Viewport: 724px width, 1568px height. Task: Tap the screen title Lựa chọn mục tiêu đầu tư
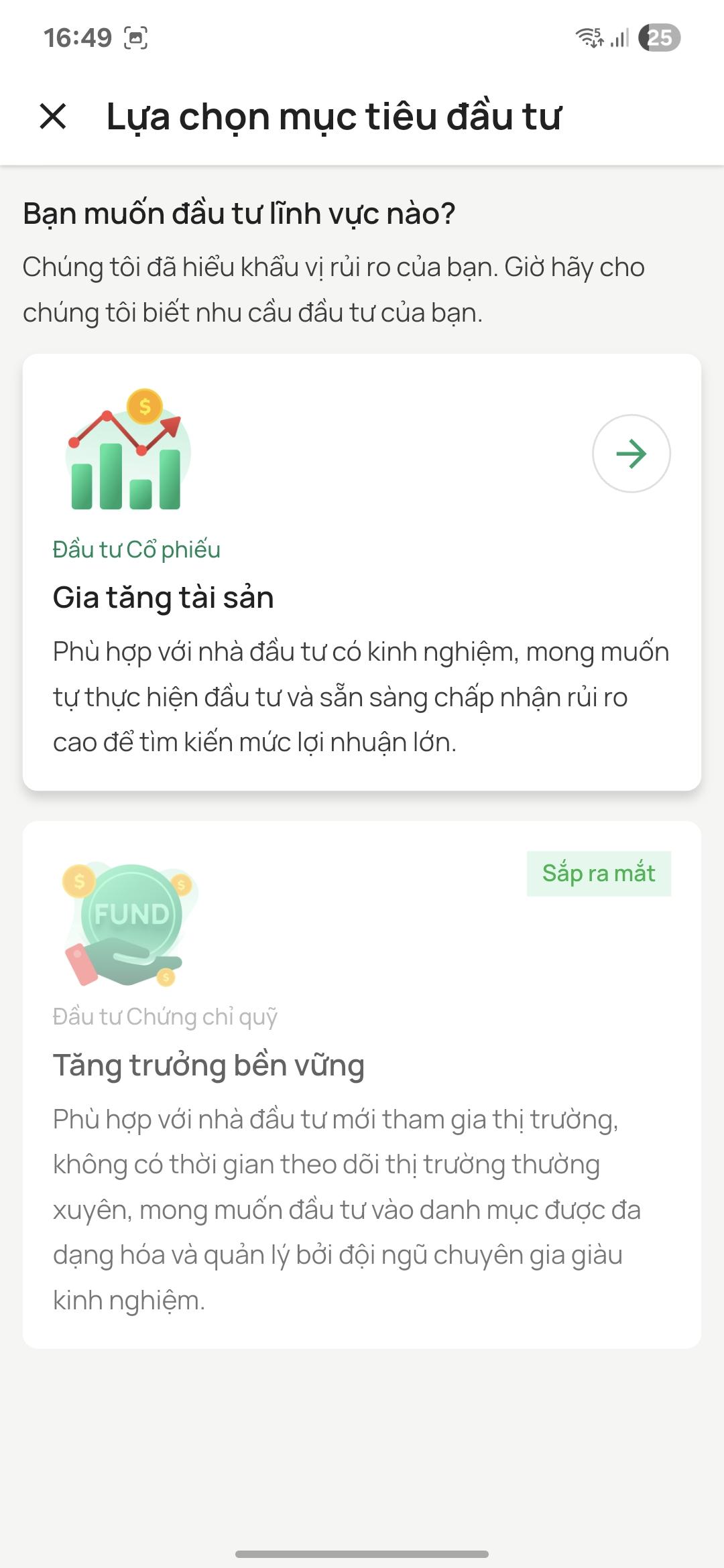335,118
